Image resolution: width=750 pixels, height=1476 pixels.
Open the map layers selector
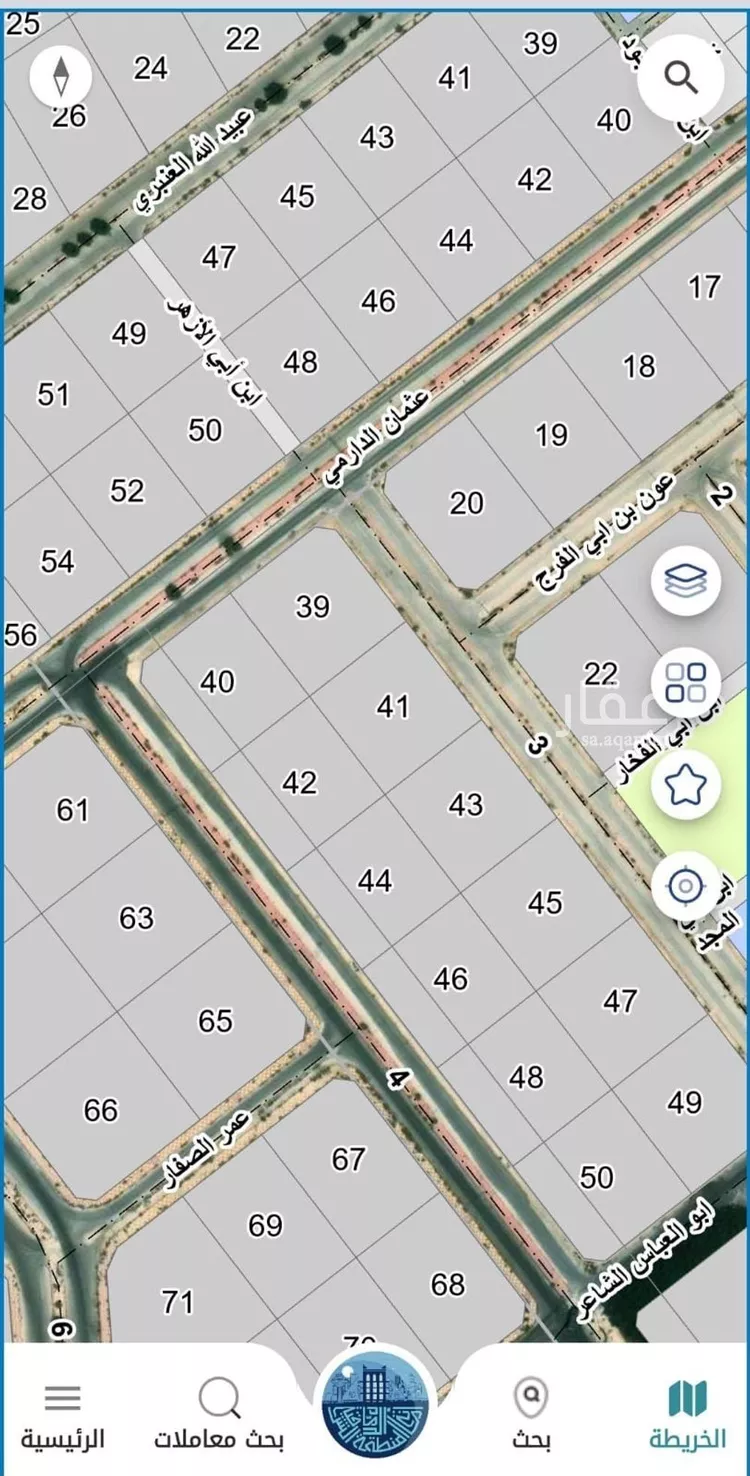click(x=686, y=579)
